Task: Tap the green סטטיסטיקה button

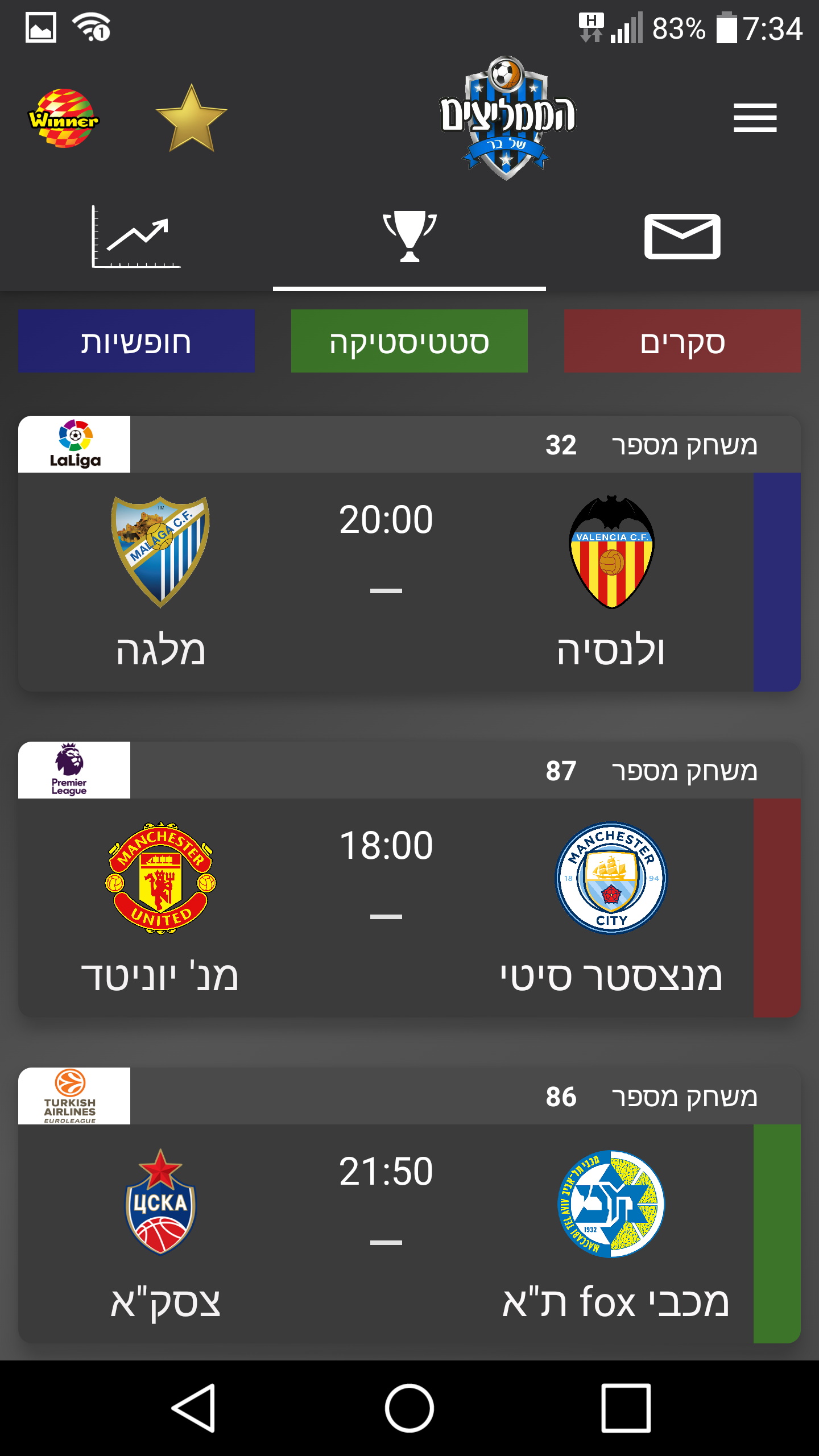Action: point(409,341)
